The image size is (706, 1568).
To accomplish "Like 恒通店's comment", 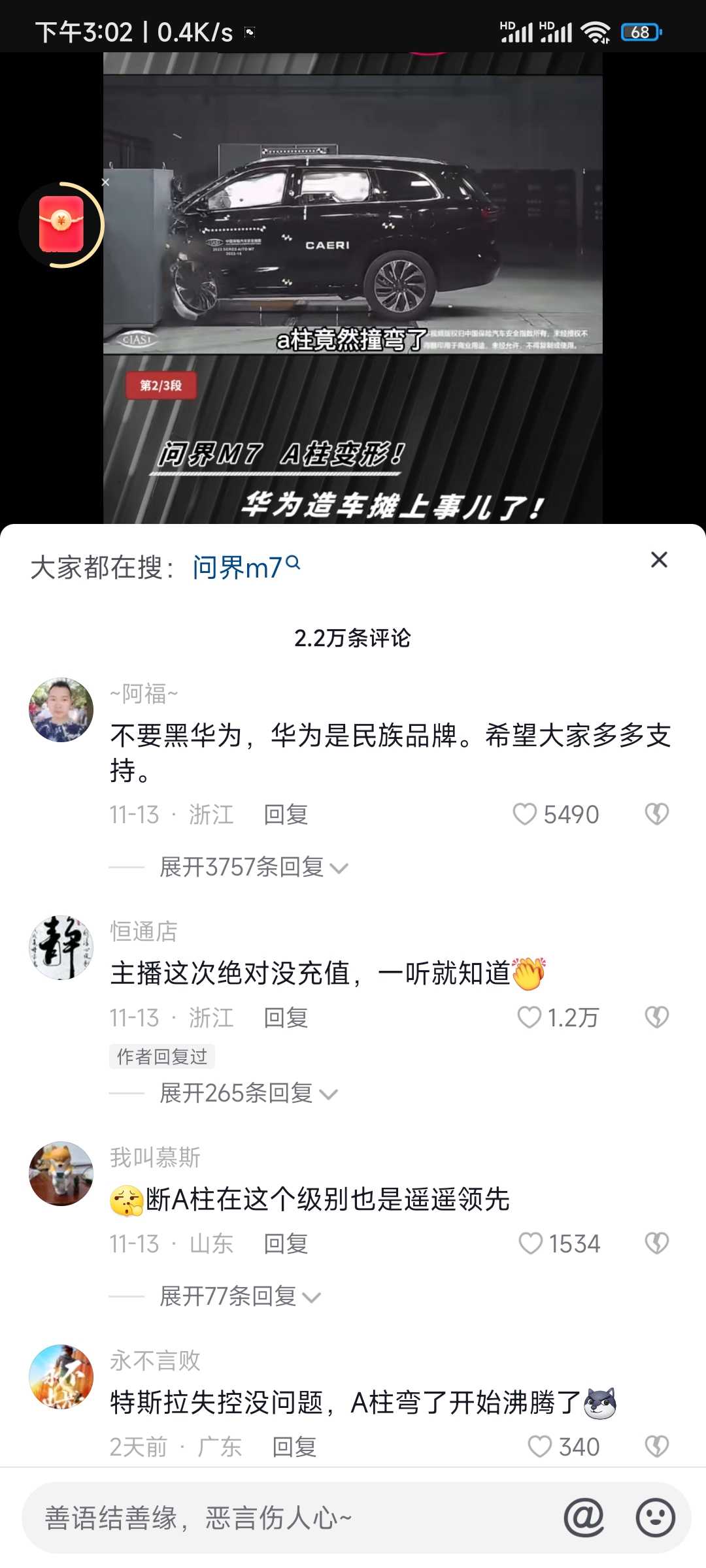I will click(529, 1017).
